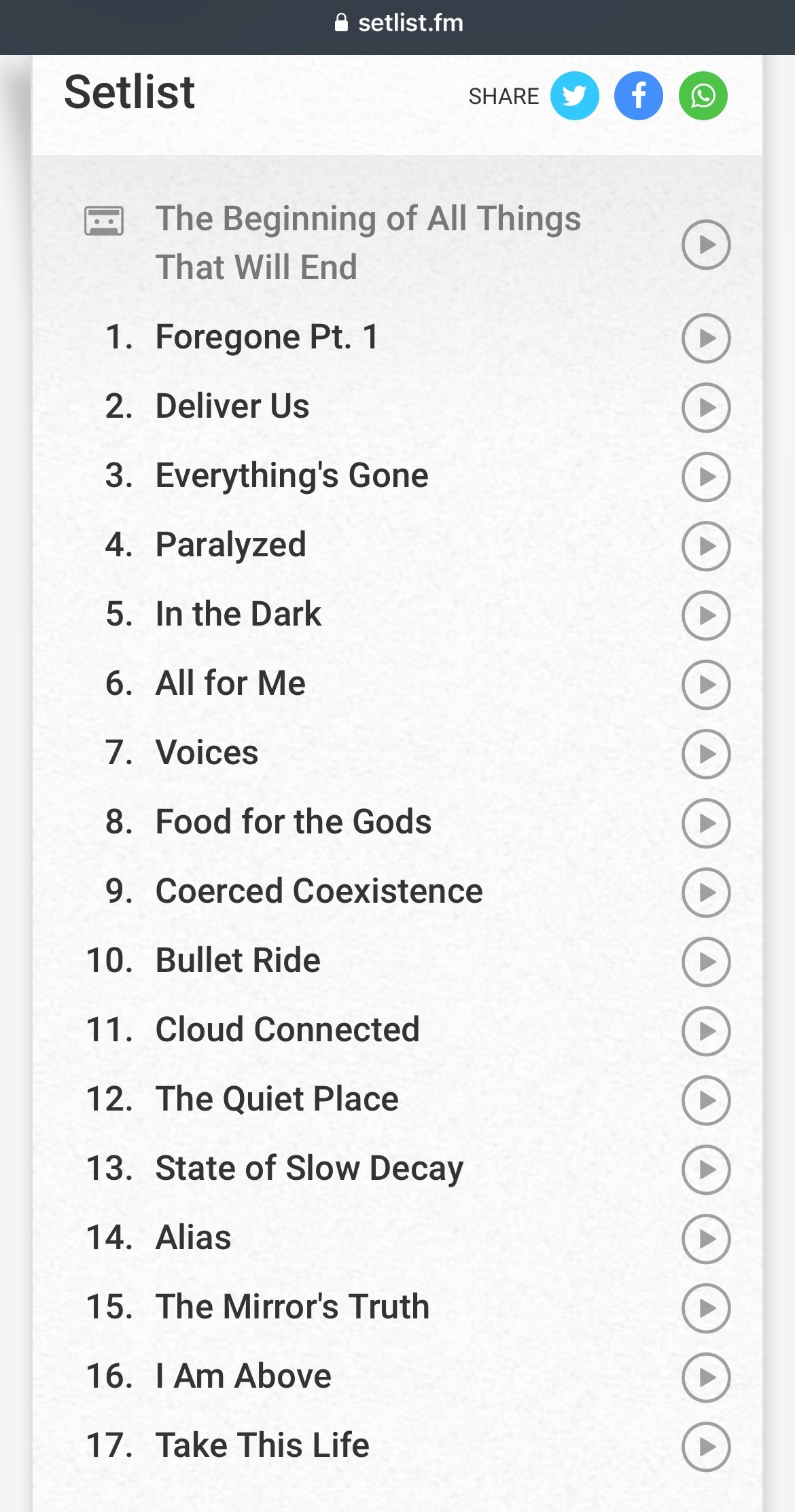Open Coerced Coexistence song page
The width and height of the screenshot is (795, 1512).
(319, 891)
